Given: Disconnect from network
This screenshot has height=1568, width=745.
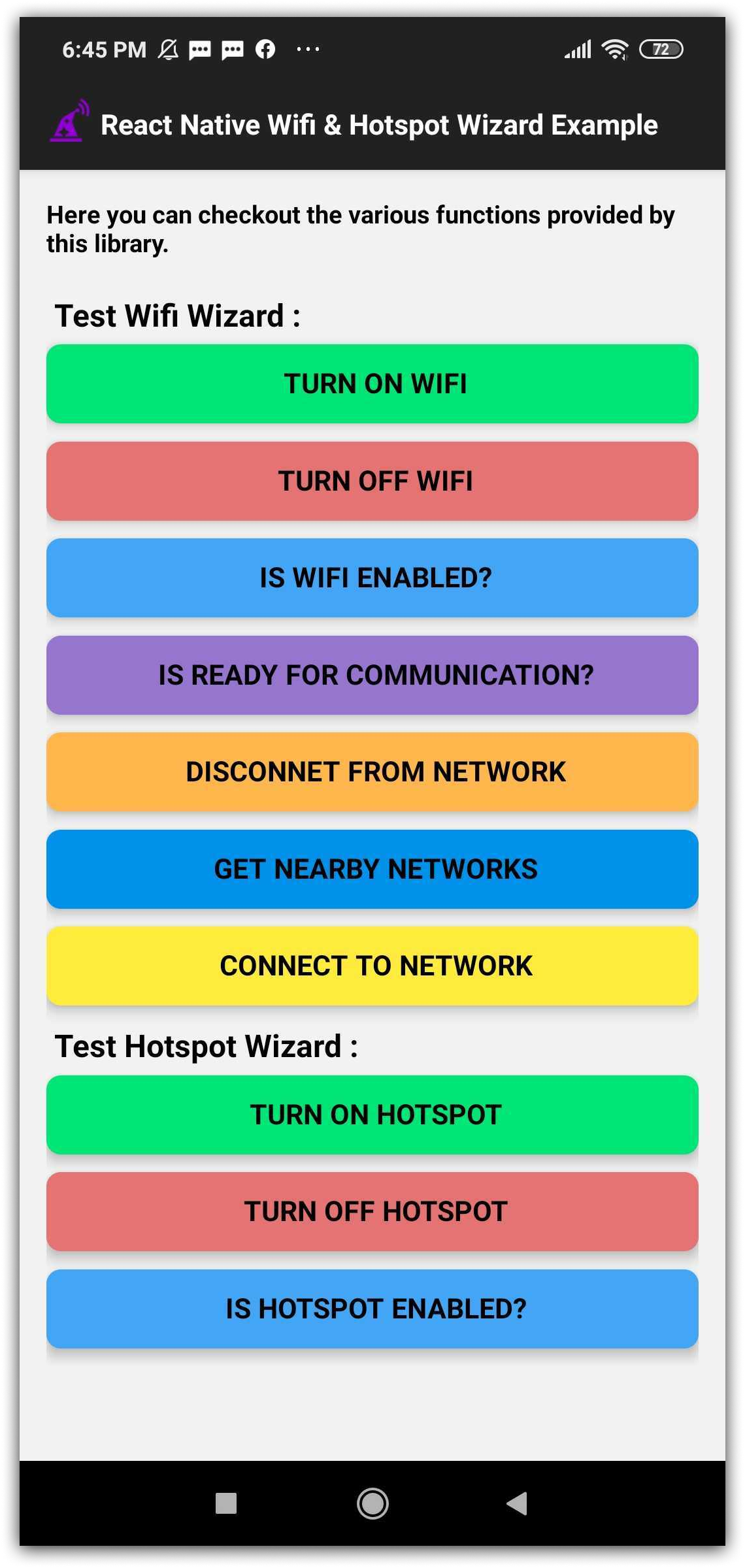Looking at the screenshot, I should [x=372, y=772].
